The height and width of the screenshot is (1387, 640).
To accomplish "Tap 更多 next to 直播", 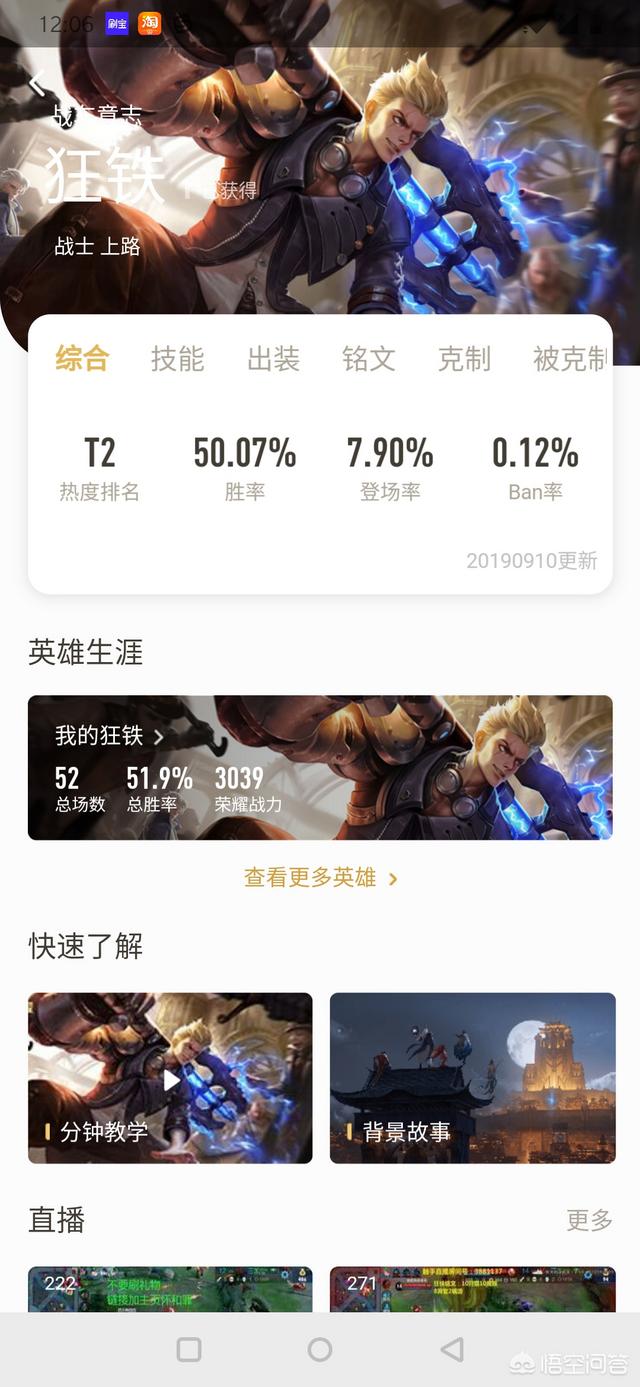I will point(589,1220).
